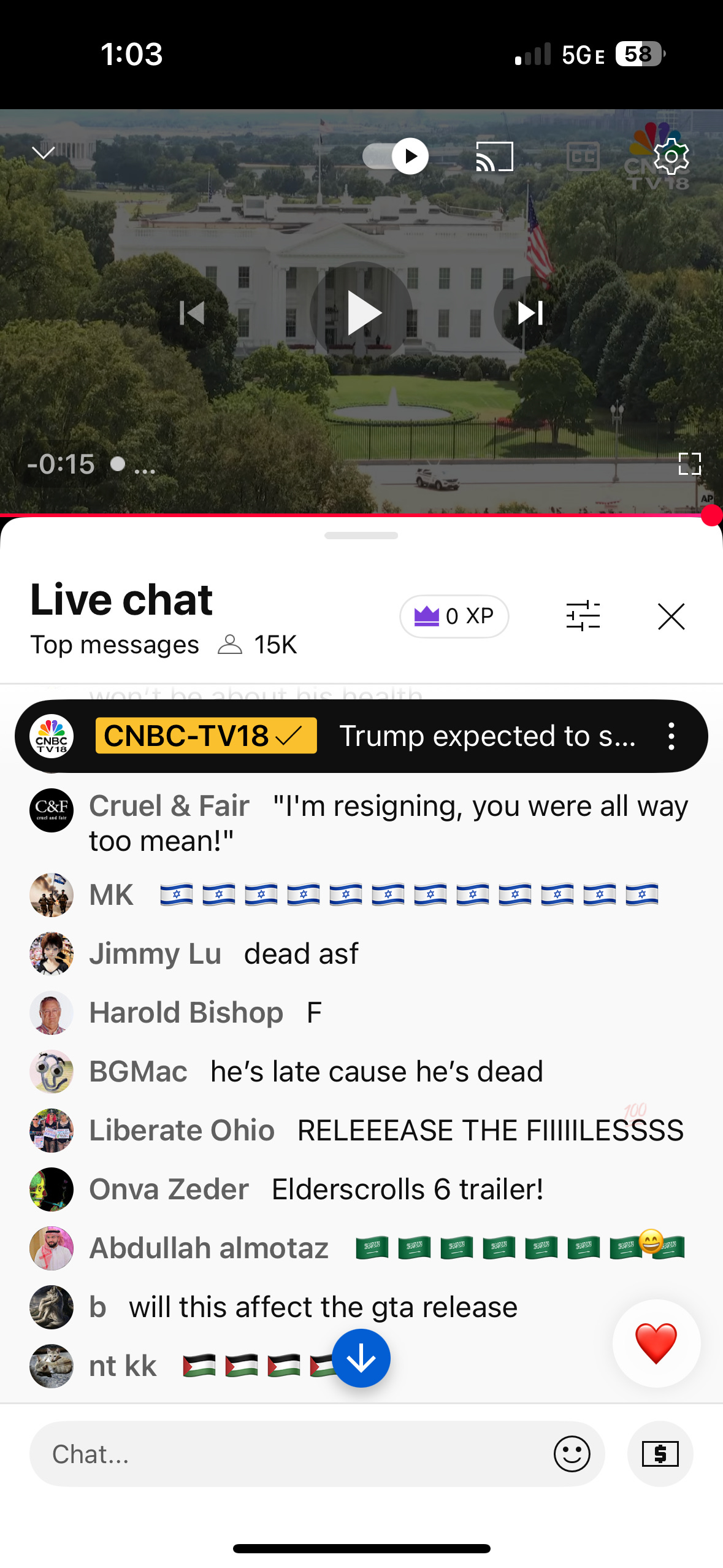Minimize the video player with down chevron
723x1568 pixels.
43,152
